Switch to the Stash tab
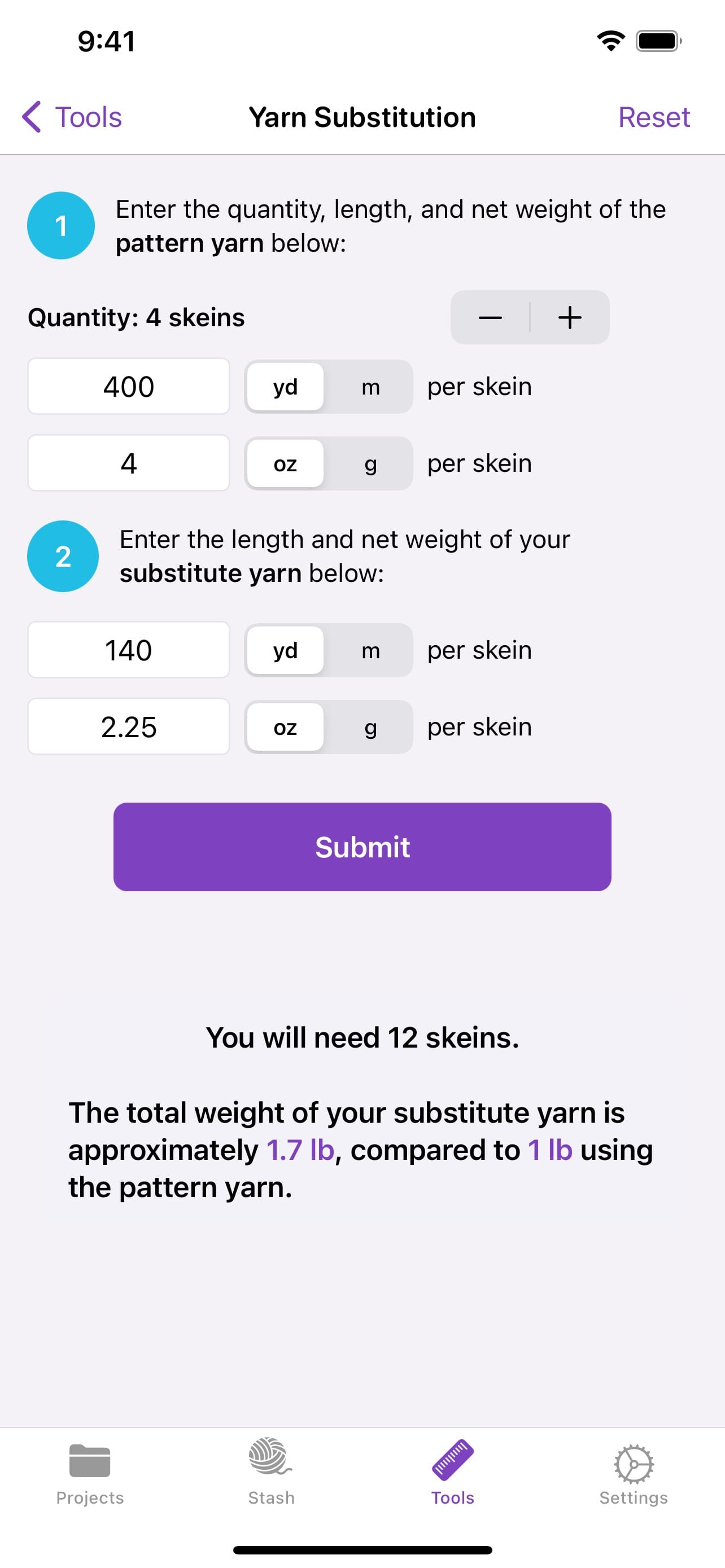This screenshot has width=725, height=1568. coord(272,1473)
